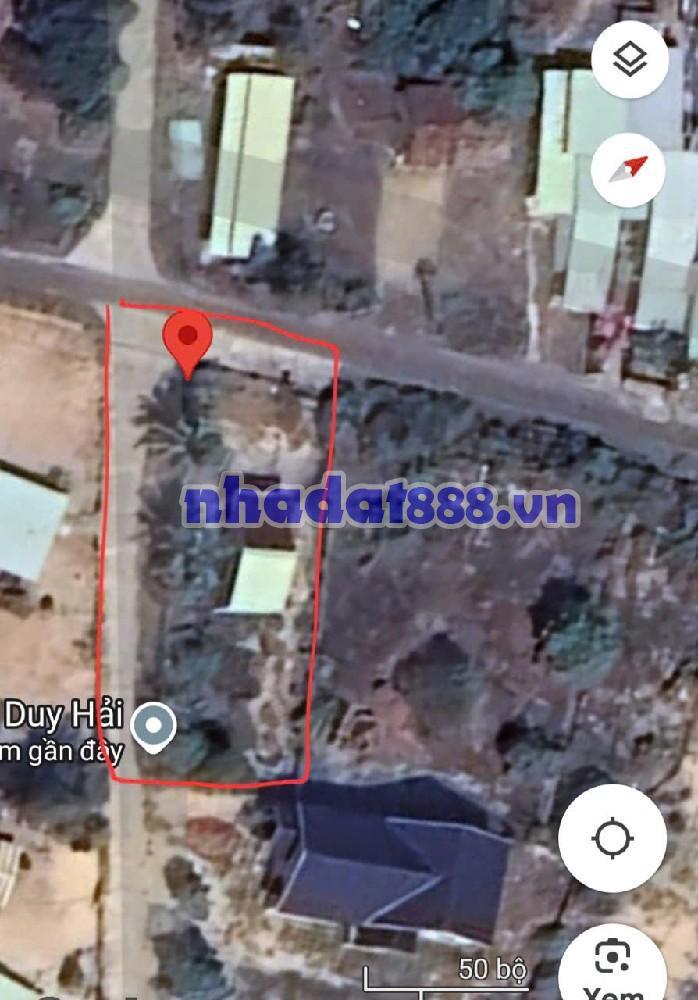Open the map layers selector
This screenshot has height=1000, width=698.
tap(629, 60)
